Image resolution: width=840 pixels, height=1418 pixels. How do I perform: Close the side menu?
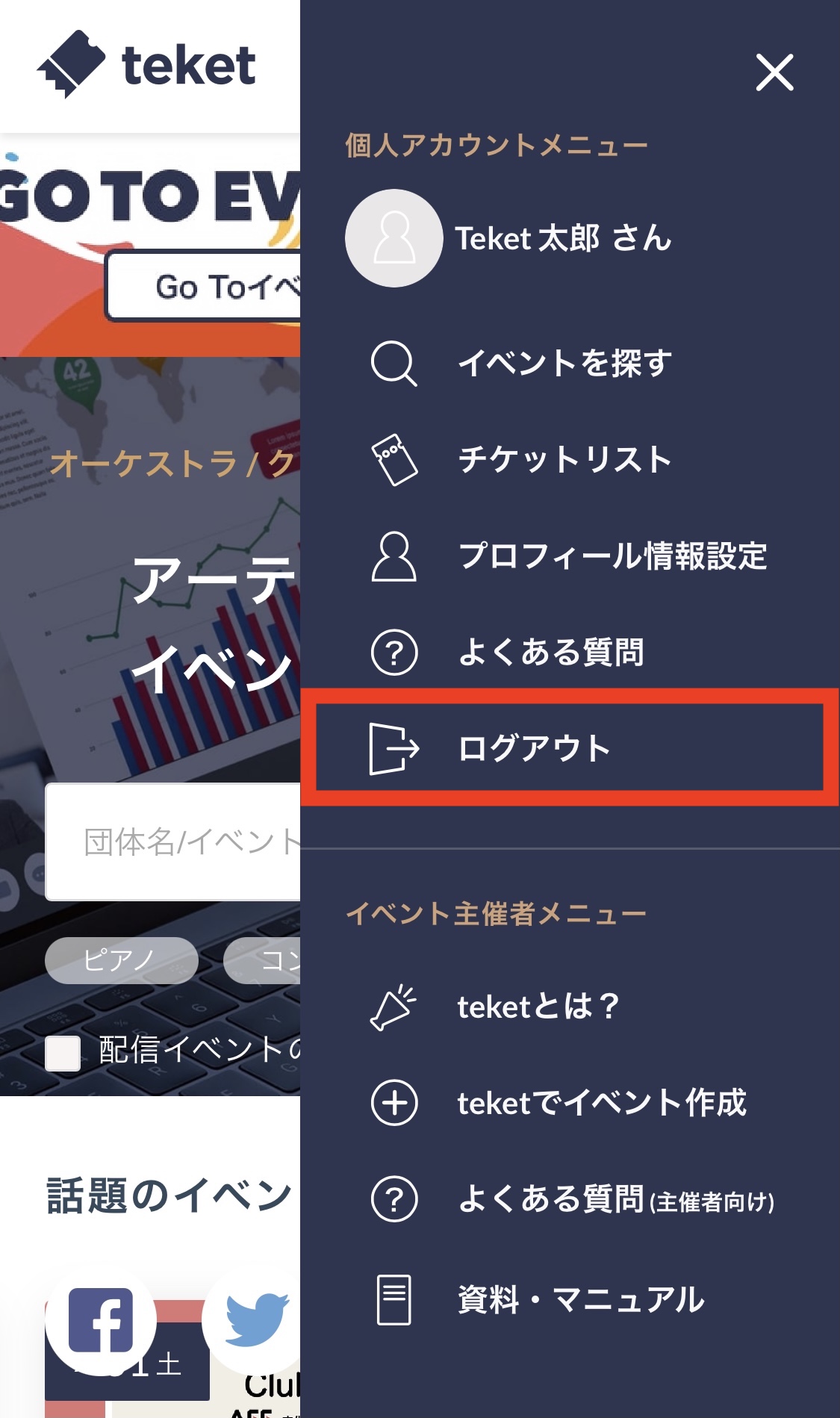(x=774, y=72)
